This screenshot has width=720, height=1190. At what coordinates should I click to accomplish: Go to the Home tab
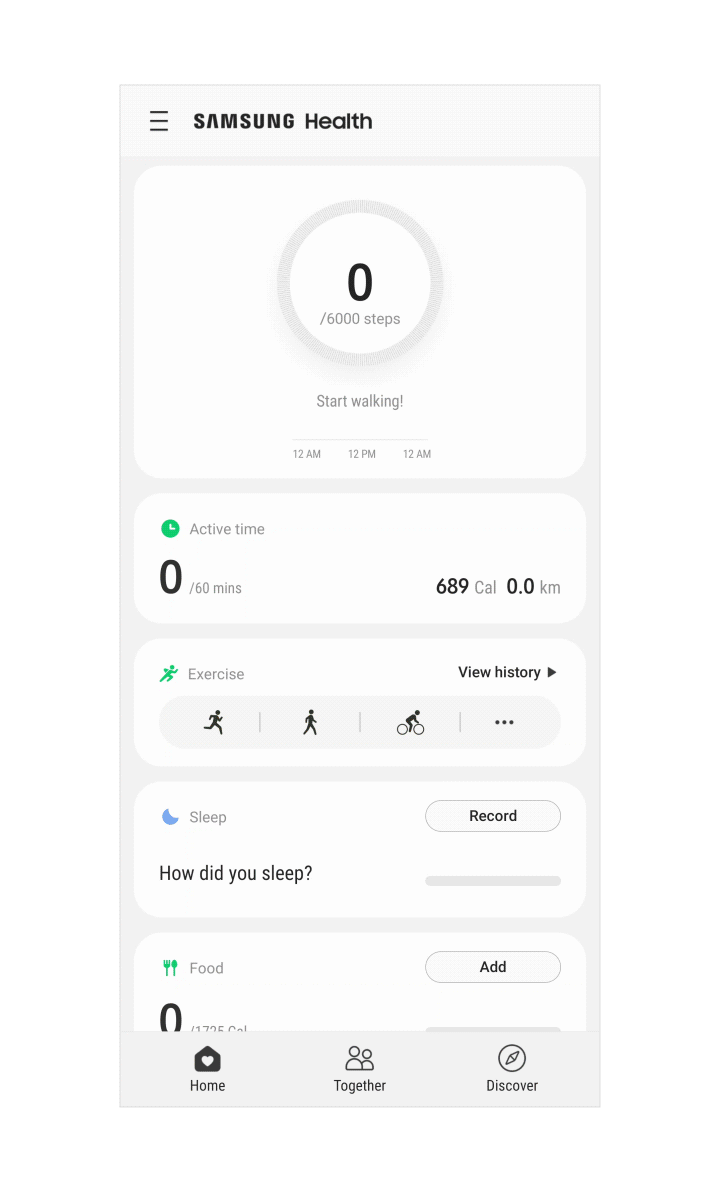point(207,1069)
